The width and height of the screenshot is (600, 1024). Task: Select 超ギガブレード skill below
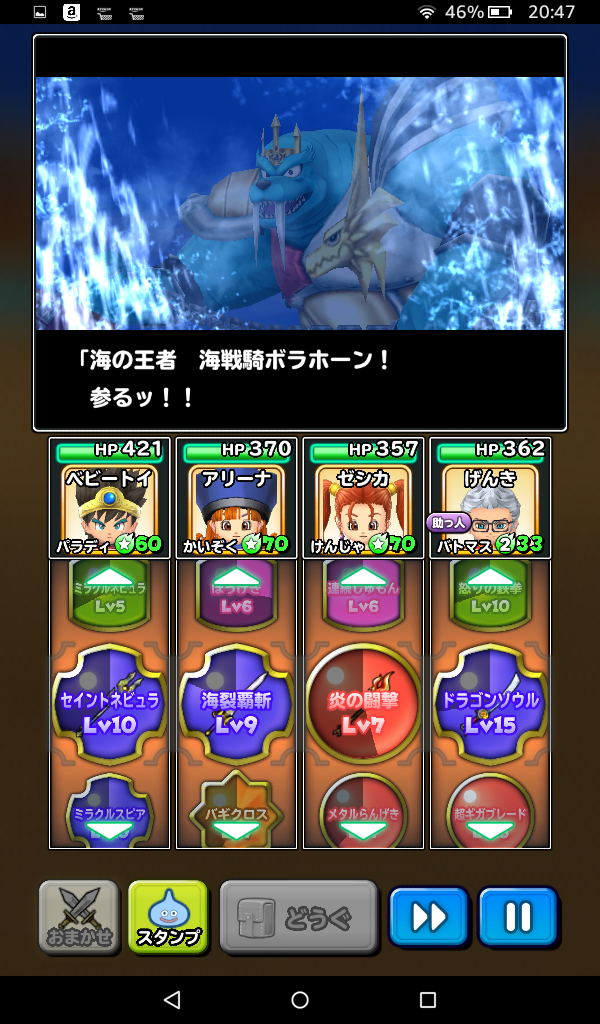(x=490, y=810)
